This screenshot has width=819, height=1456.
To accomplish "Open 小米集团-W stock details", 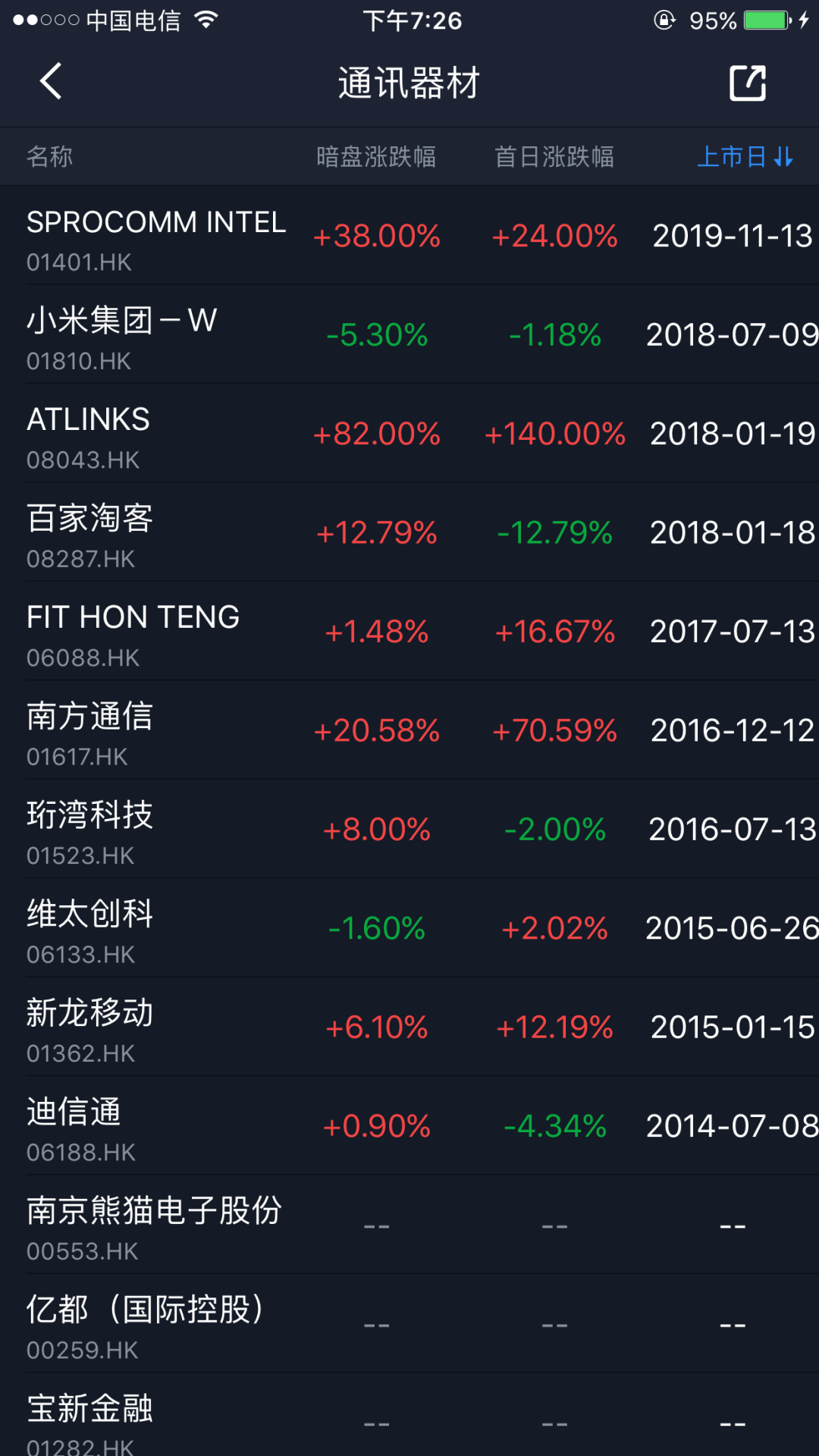I will [121, 335].
